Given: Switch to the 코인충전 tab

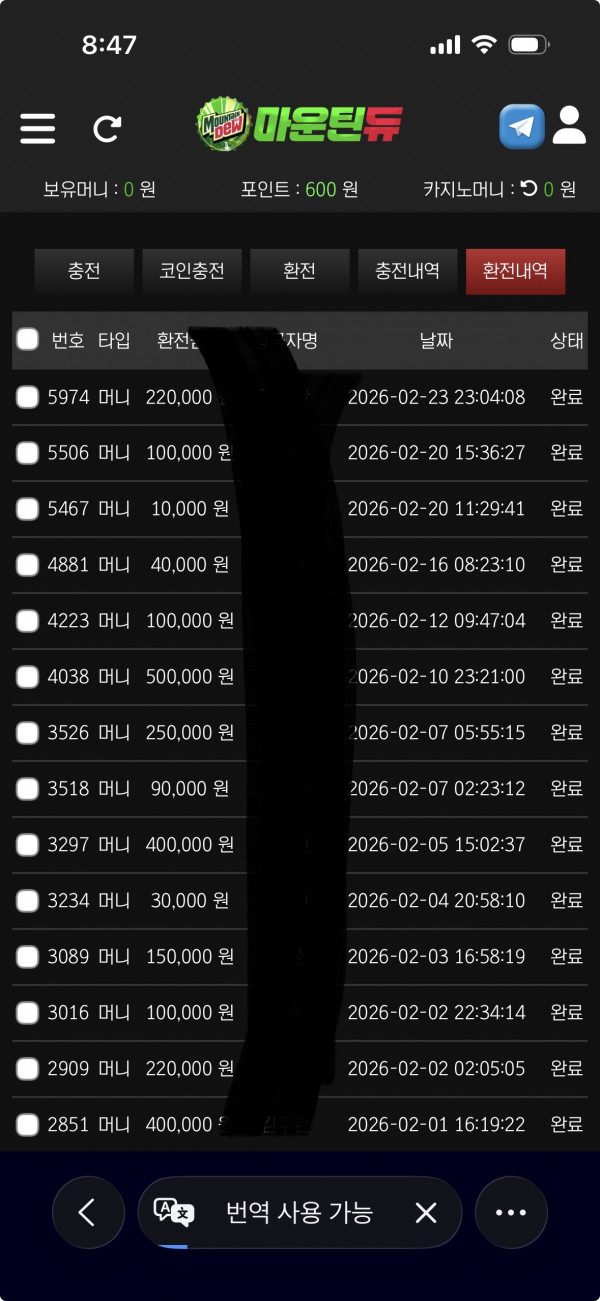Looking at the screenshot, I should click(192, 271).
